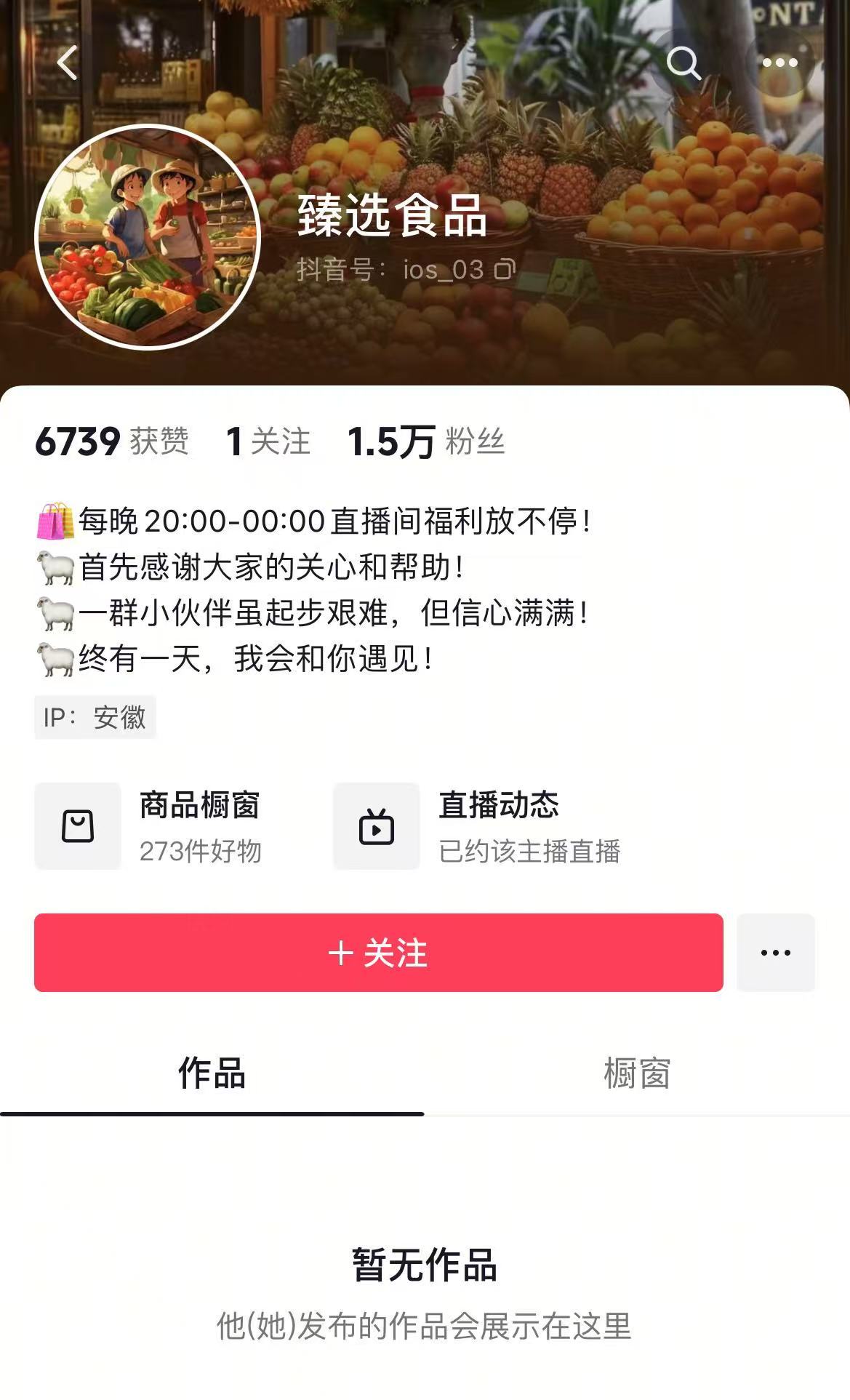Open more options beside the follow button
850x1400 pixels.
click(x=775, y=953)
